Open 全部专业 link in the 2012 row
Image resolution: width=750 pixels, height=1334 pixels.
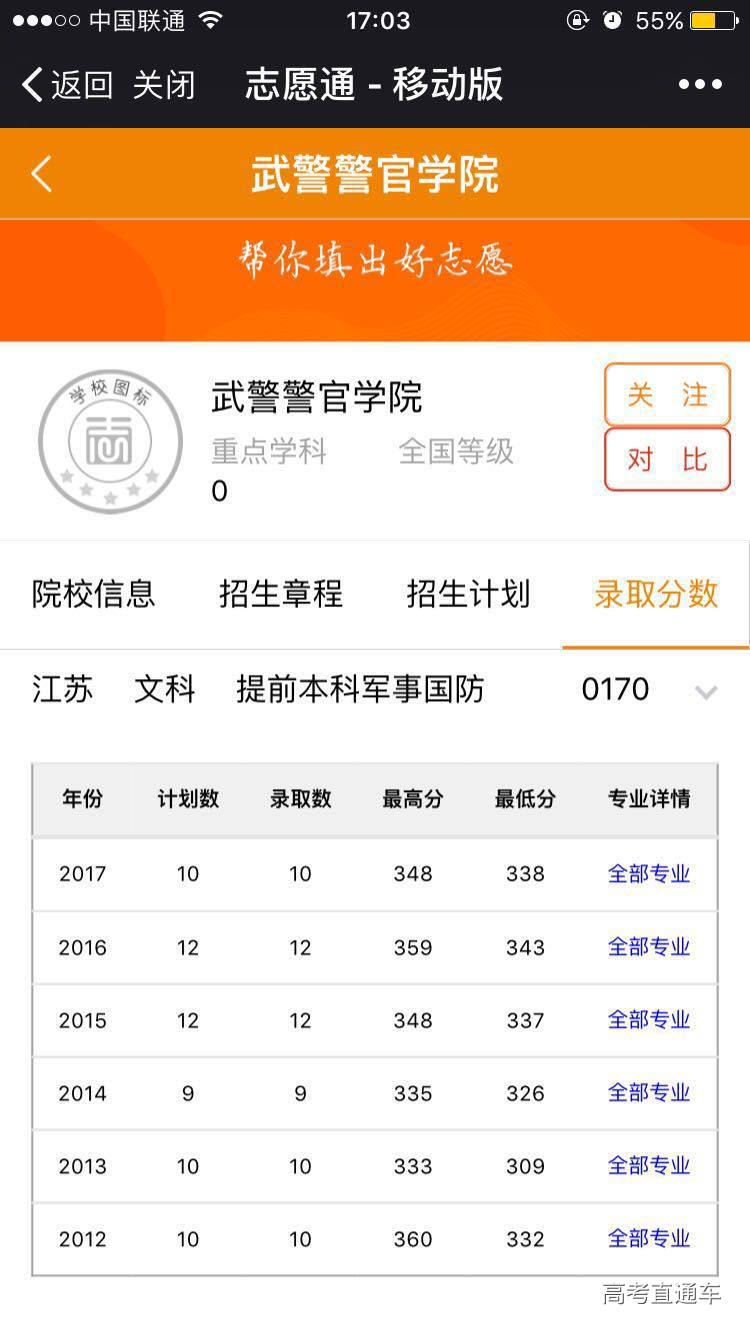click(649, 1239)
